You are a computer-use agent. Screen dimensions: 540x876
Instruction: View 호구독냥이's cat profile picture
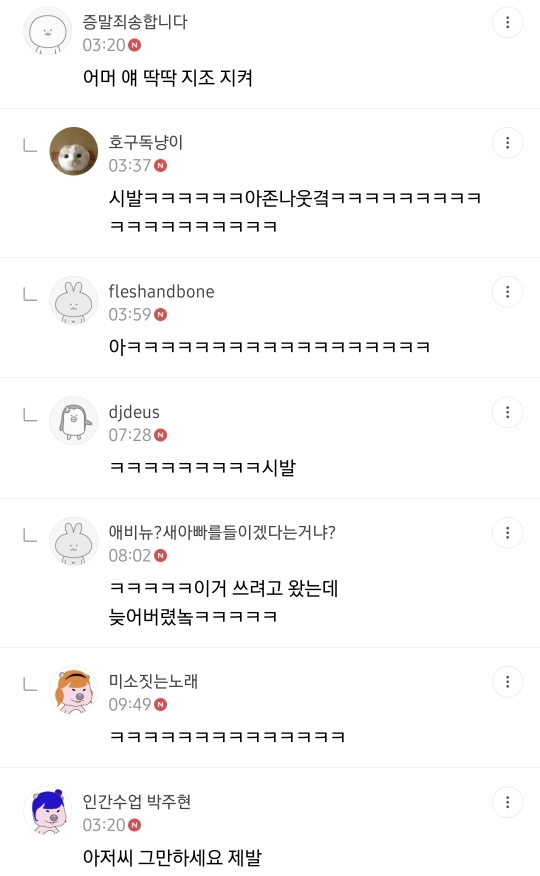click(x=74, y=151)
